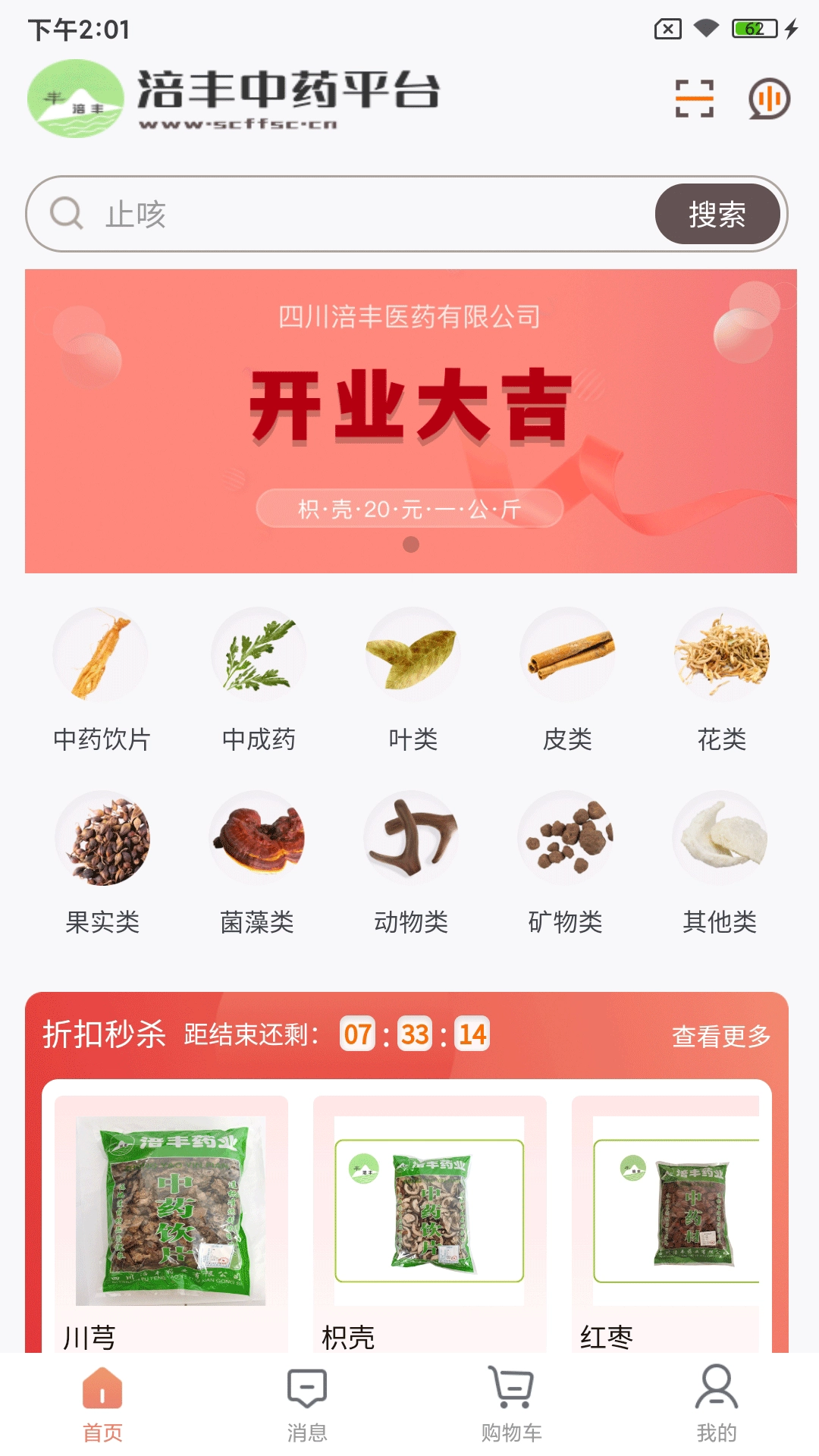Select the banner carousel dot indicator
819x1456 pixels.
coord(409,545)
